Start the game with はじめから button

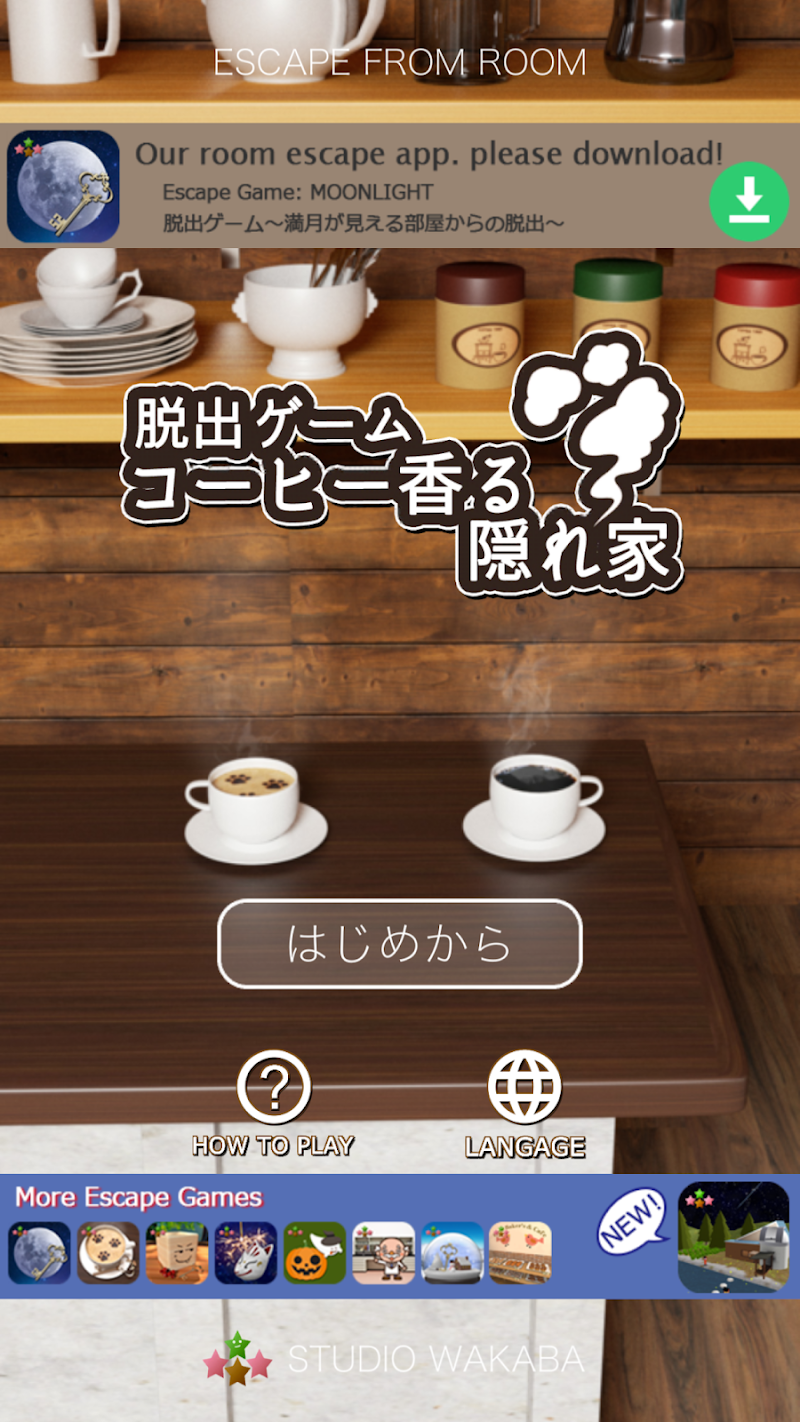400,944
